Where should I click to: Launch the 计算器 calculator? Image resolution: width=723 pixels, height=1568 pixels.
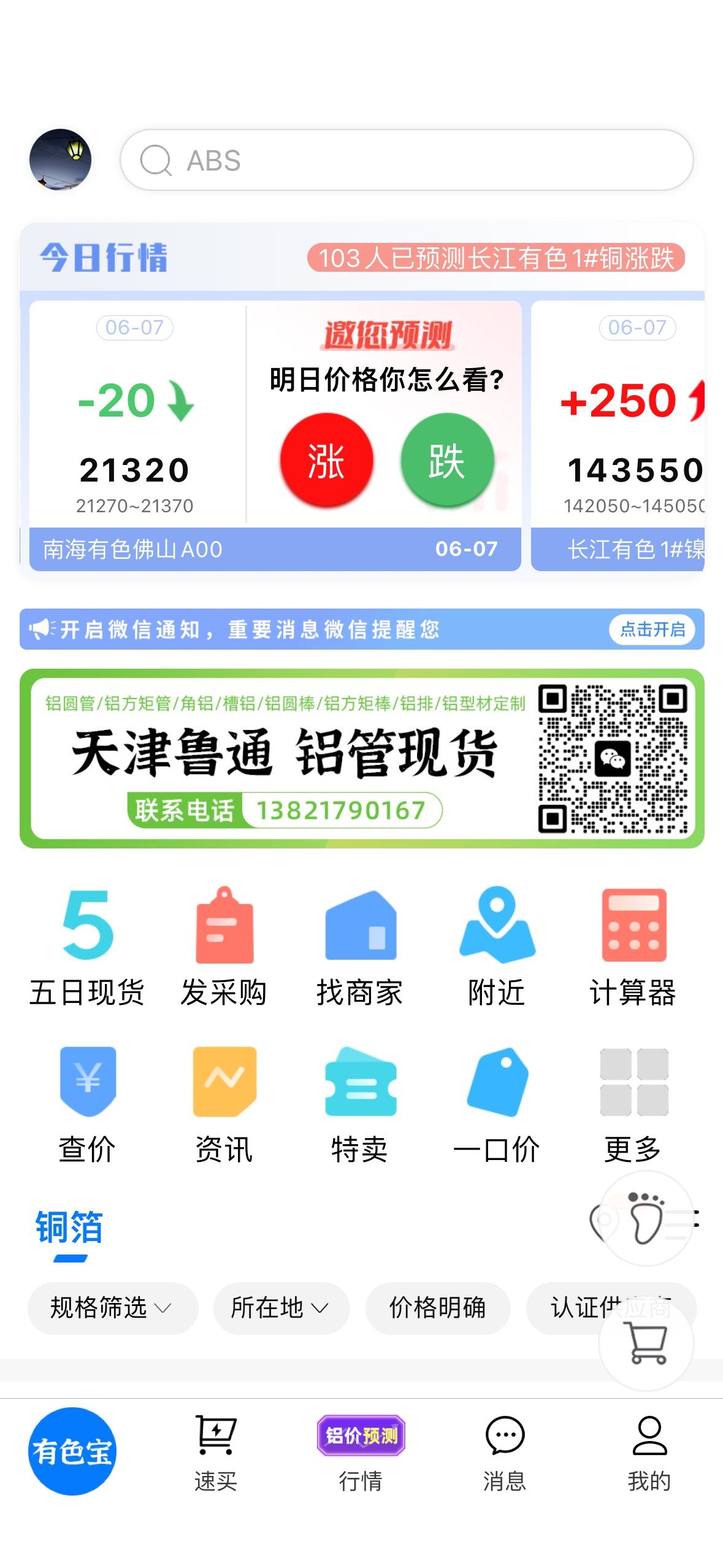(633, 946)
